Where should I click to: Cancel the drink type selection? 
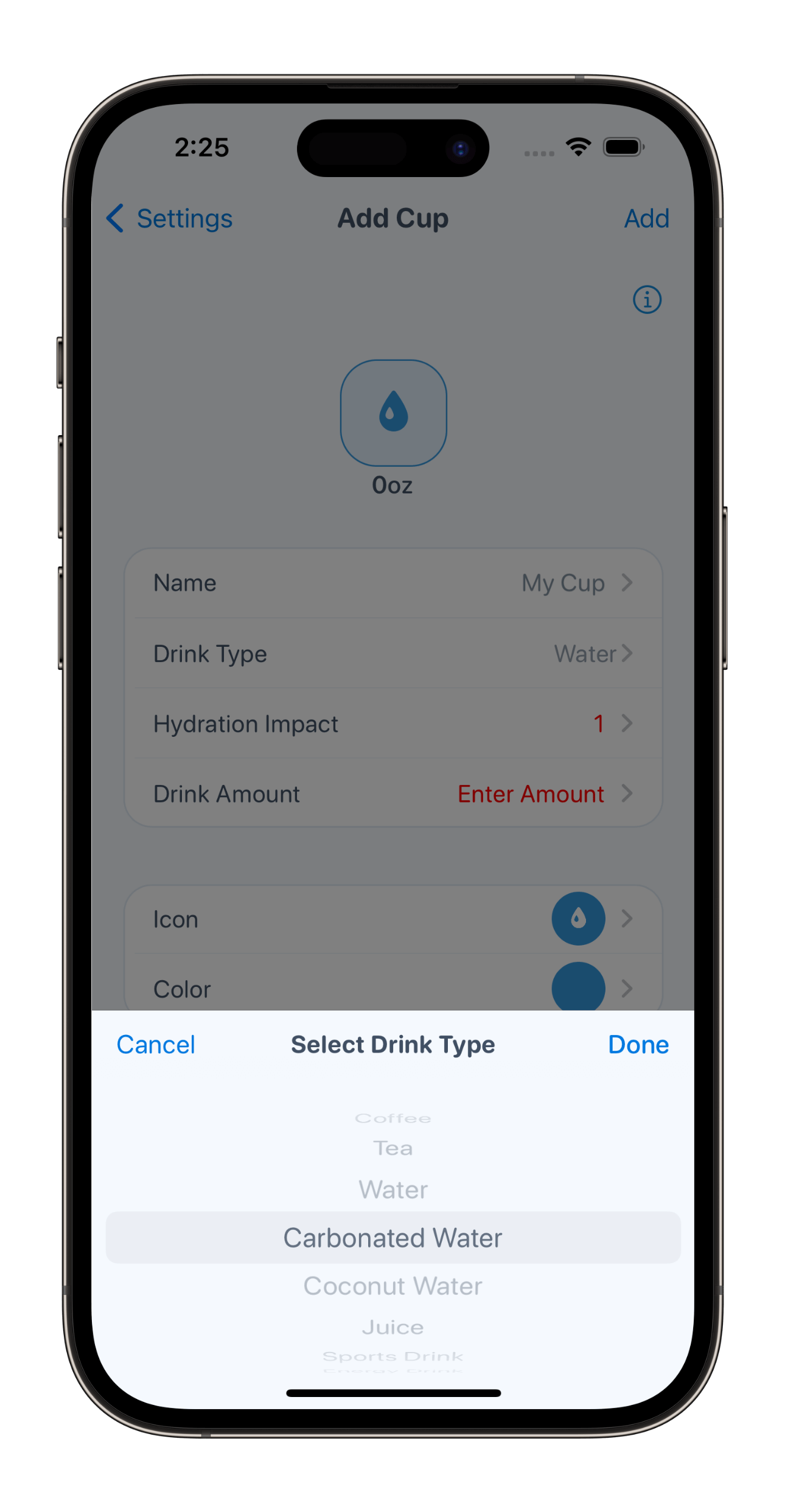coord(156,1045)
